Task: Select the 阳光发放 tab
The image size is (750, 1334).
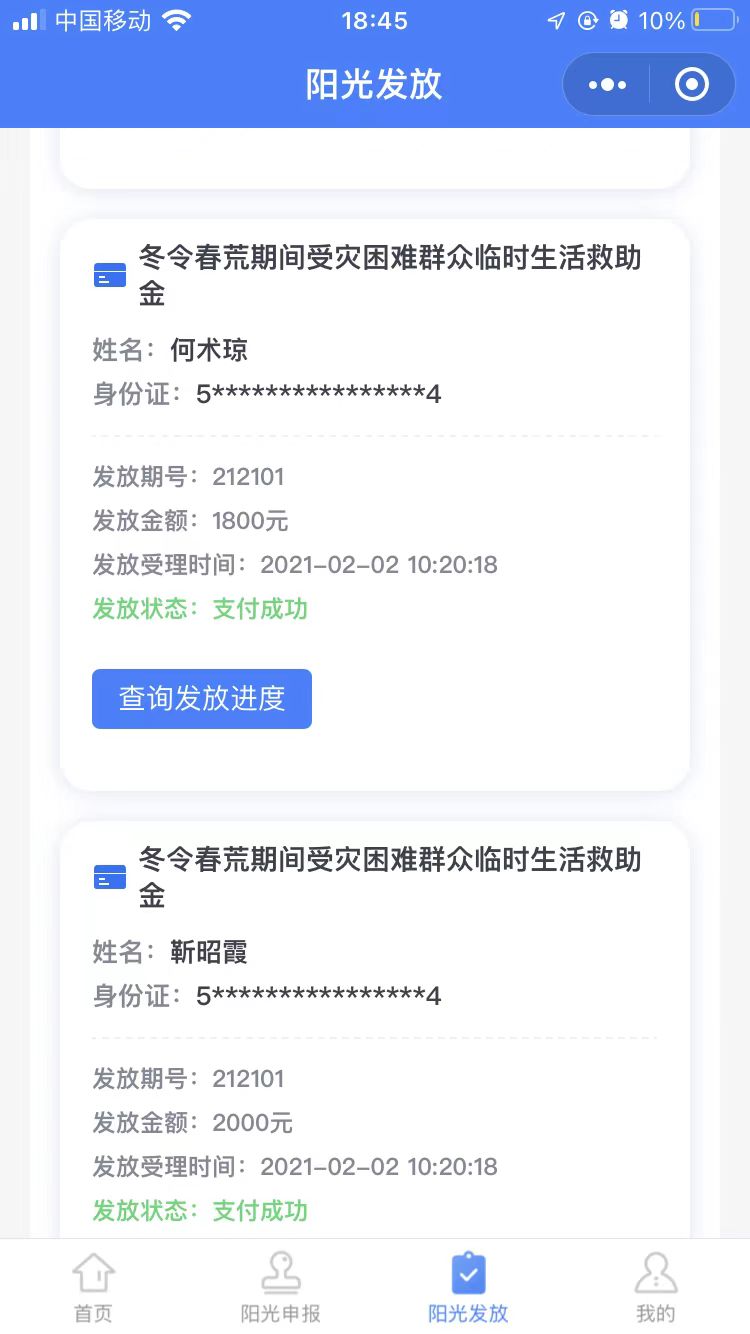Action: pos(468,1288)
